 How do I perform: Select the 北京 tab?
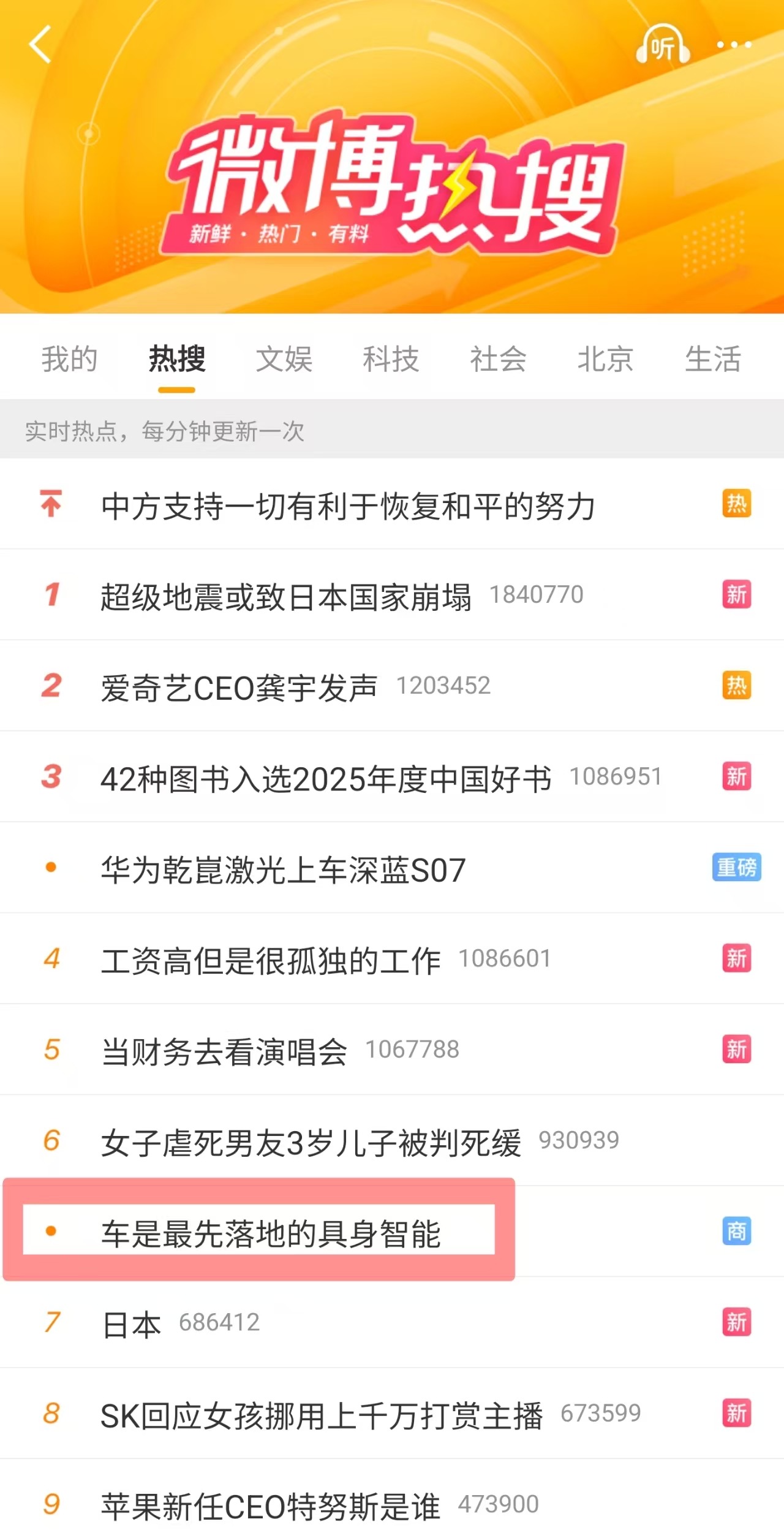tap(605, 359)
